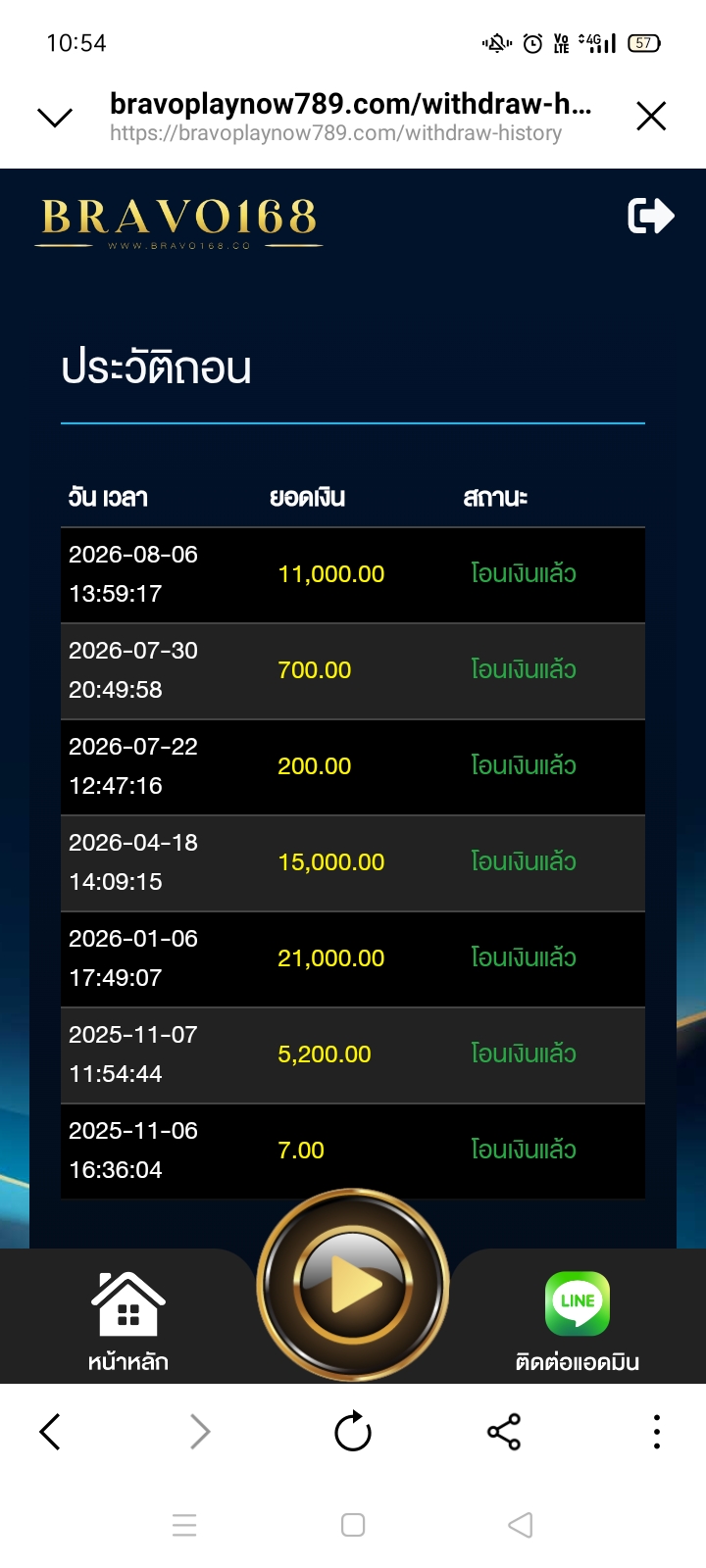This screenshot has width=706, height=1568.
Task: Go to หน้าหลัก home tab
Action: click(128, 1321)
